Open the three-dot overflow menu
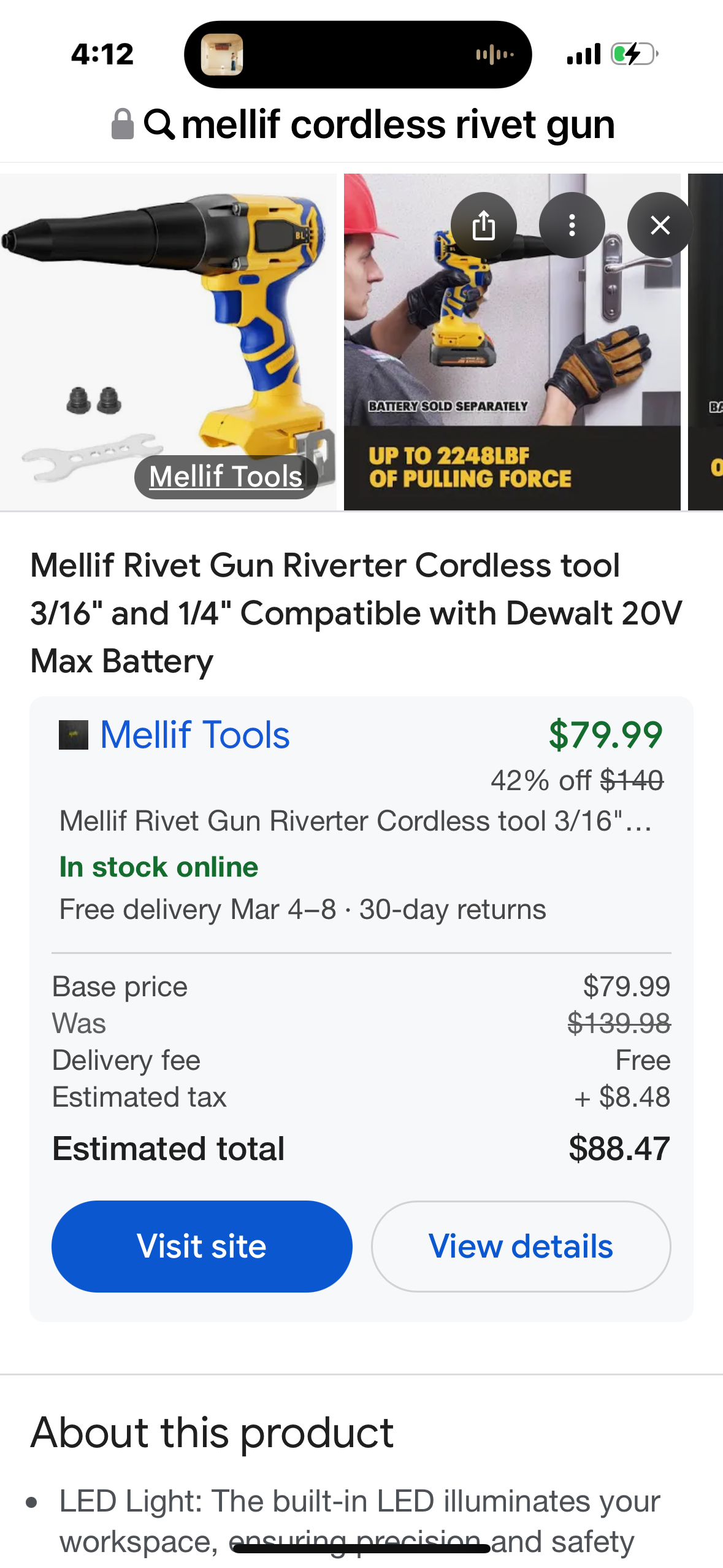 (572, 225)
